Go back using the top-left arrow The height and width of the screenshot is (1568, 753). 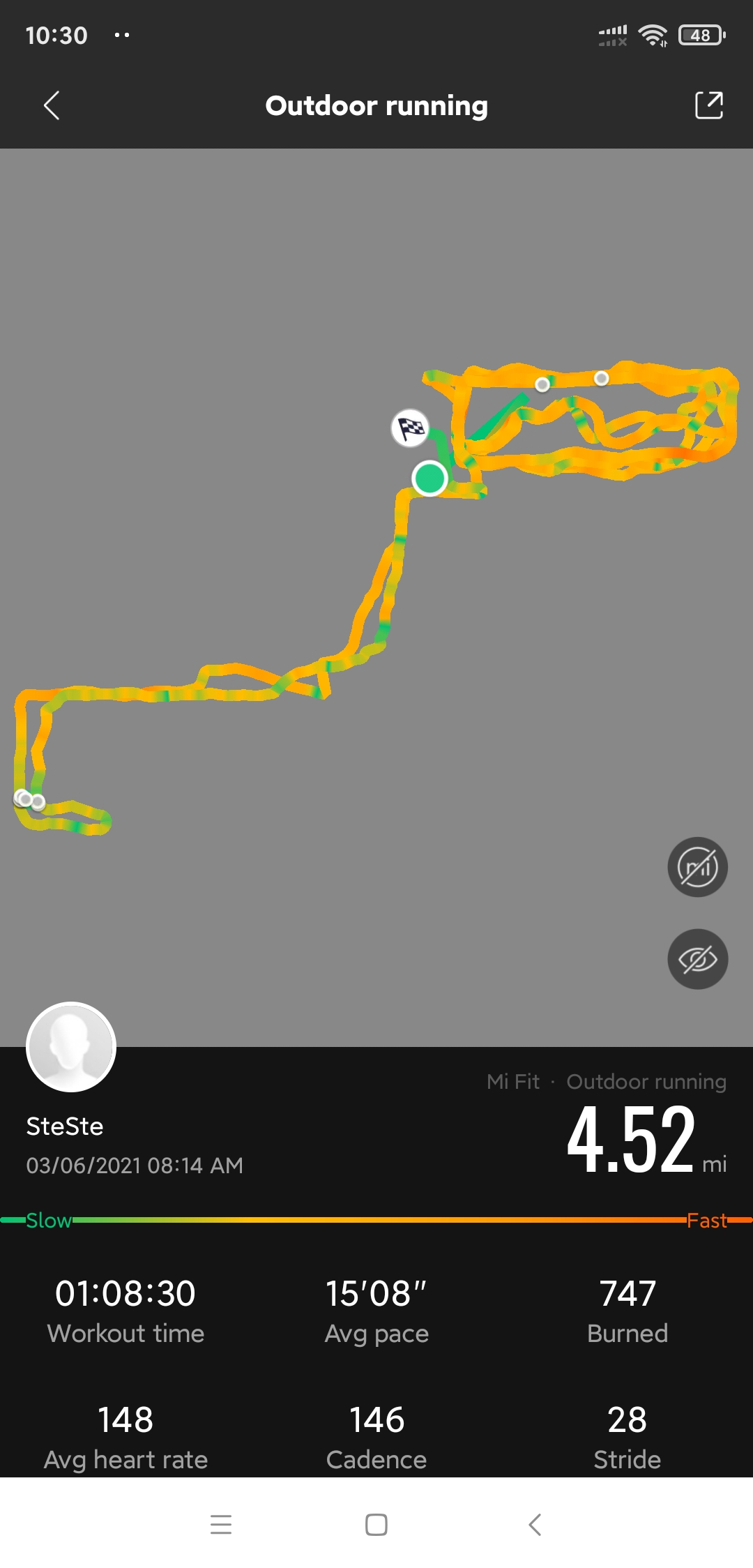[52, 106]
